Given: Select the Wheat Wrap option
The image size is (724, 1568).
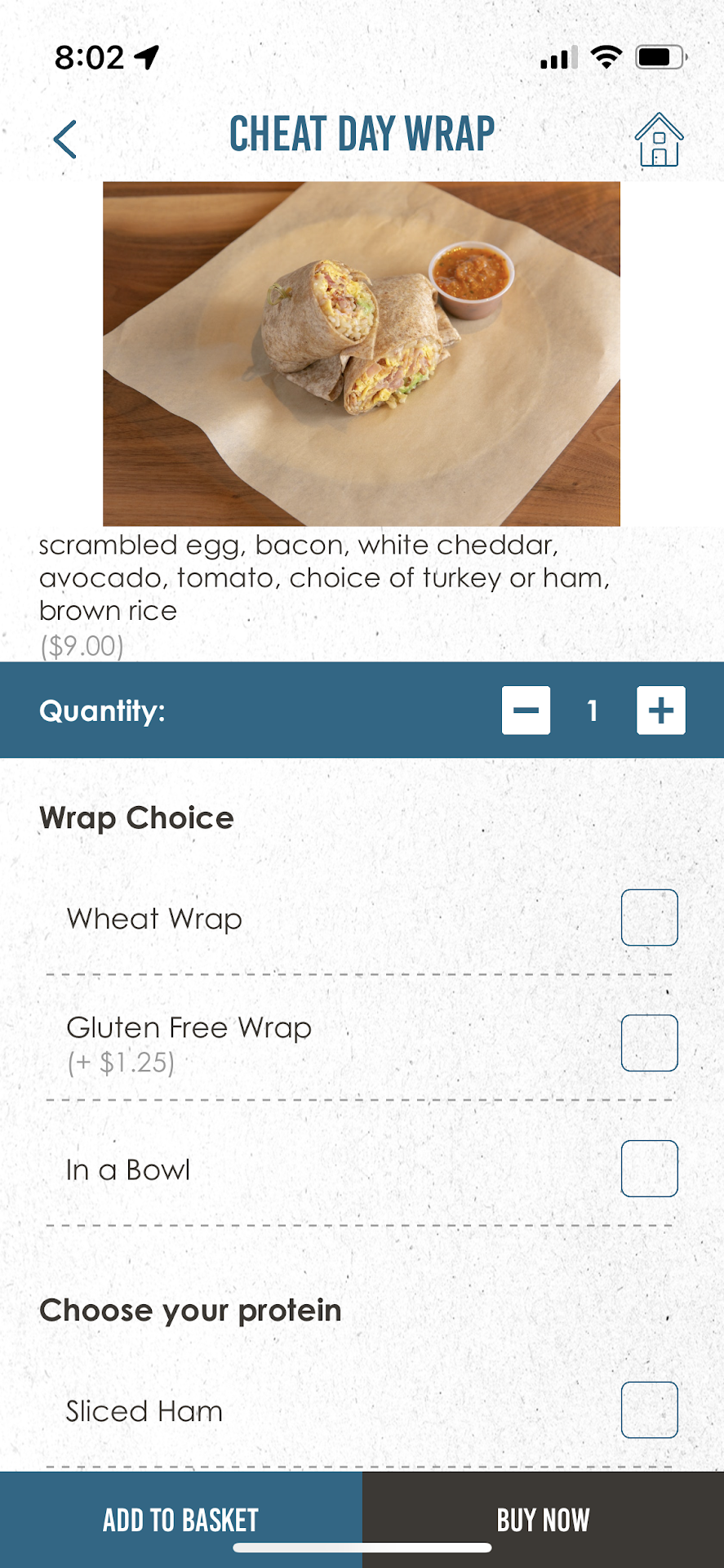Looking at the screenshot, I should [x=649, y=918].
